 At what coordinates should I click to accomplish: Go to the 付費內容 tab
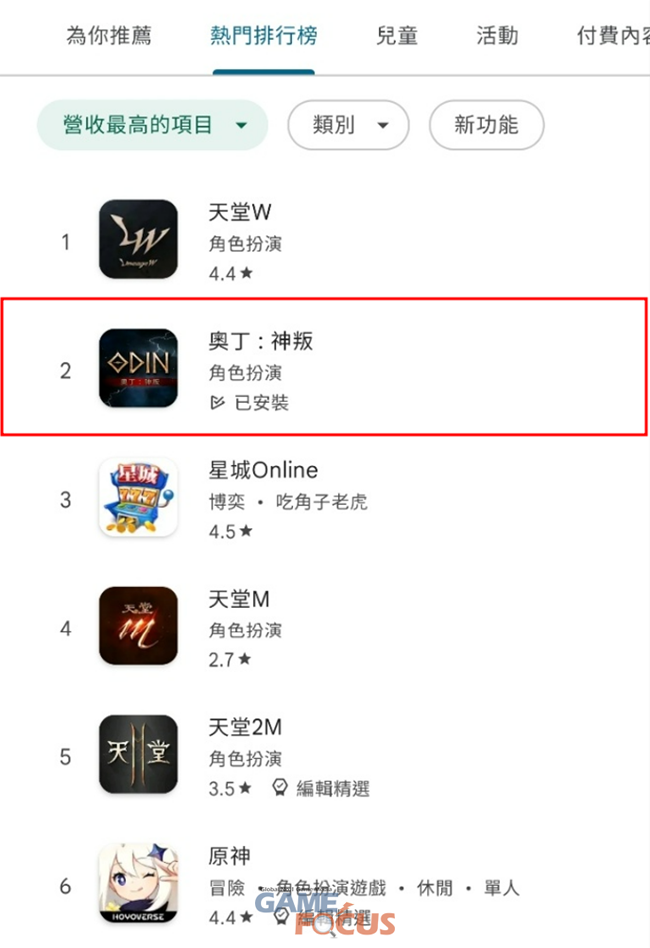[x=612, y=37]
